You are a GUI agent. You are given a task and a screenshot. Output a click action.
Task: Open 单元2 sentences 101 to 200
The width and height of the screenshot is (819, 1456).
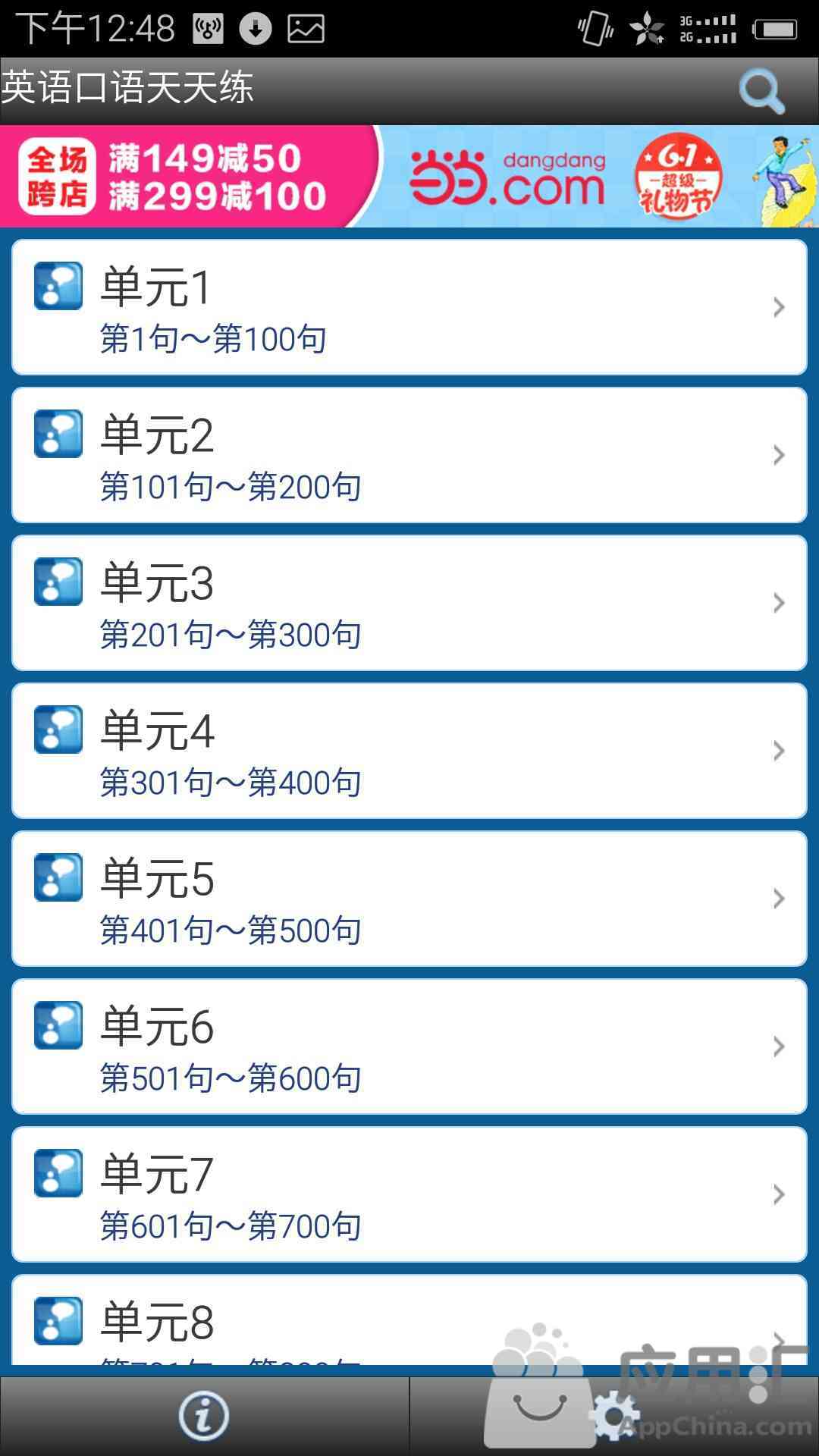[409, 455]
